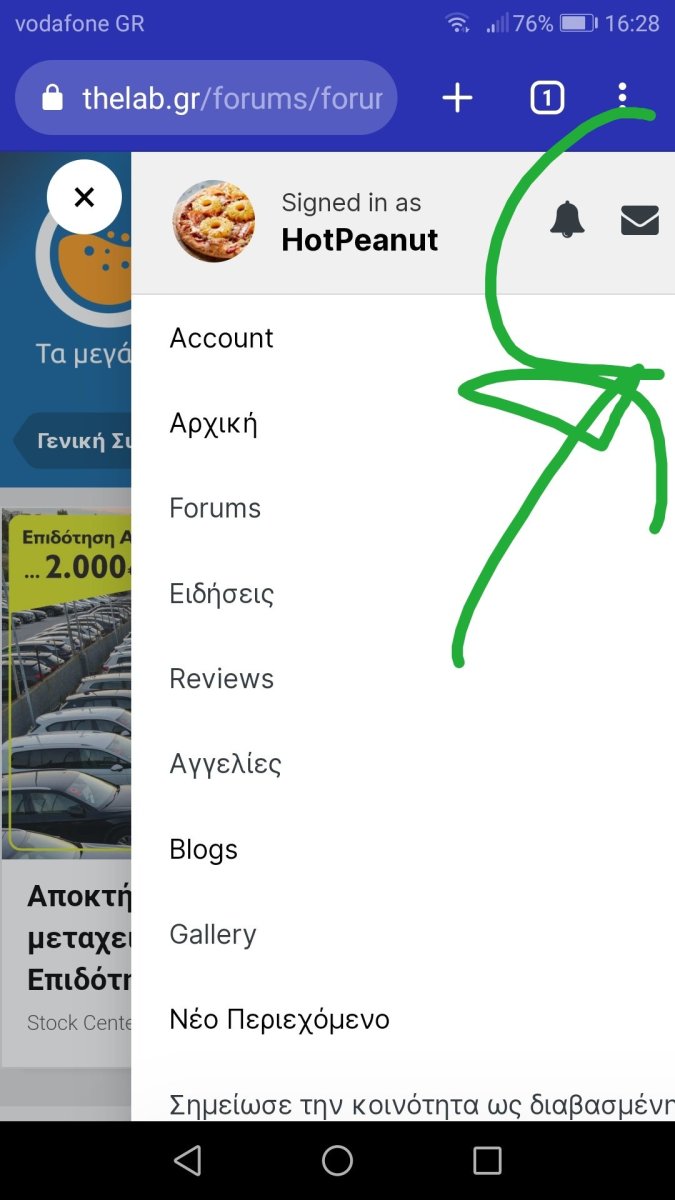Open HotPeanut's profile avatar
The width and height of the screenshot is (675, 1200).
[213, 220]
